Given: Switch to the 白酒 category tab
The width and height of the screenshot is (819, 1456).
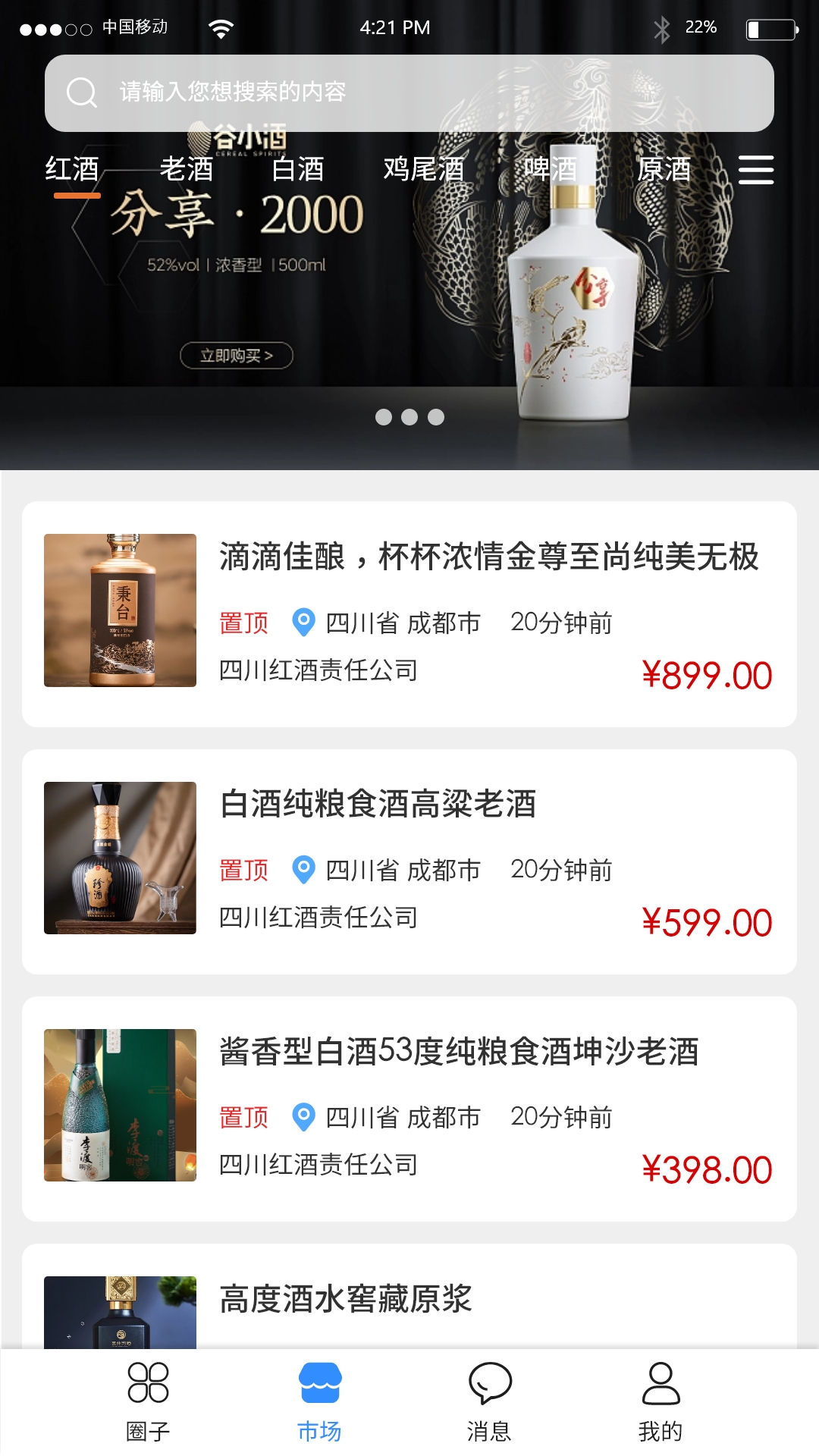Looking at the screenshot, I should point(298,168).
